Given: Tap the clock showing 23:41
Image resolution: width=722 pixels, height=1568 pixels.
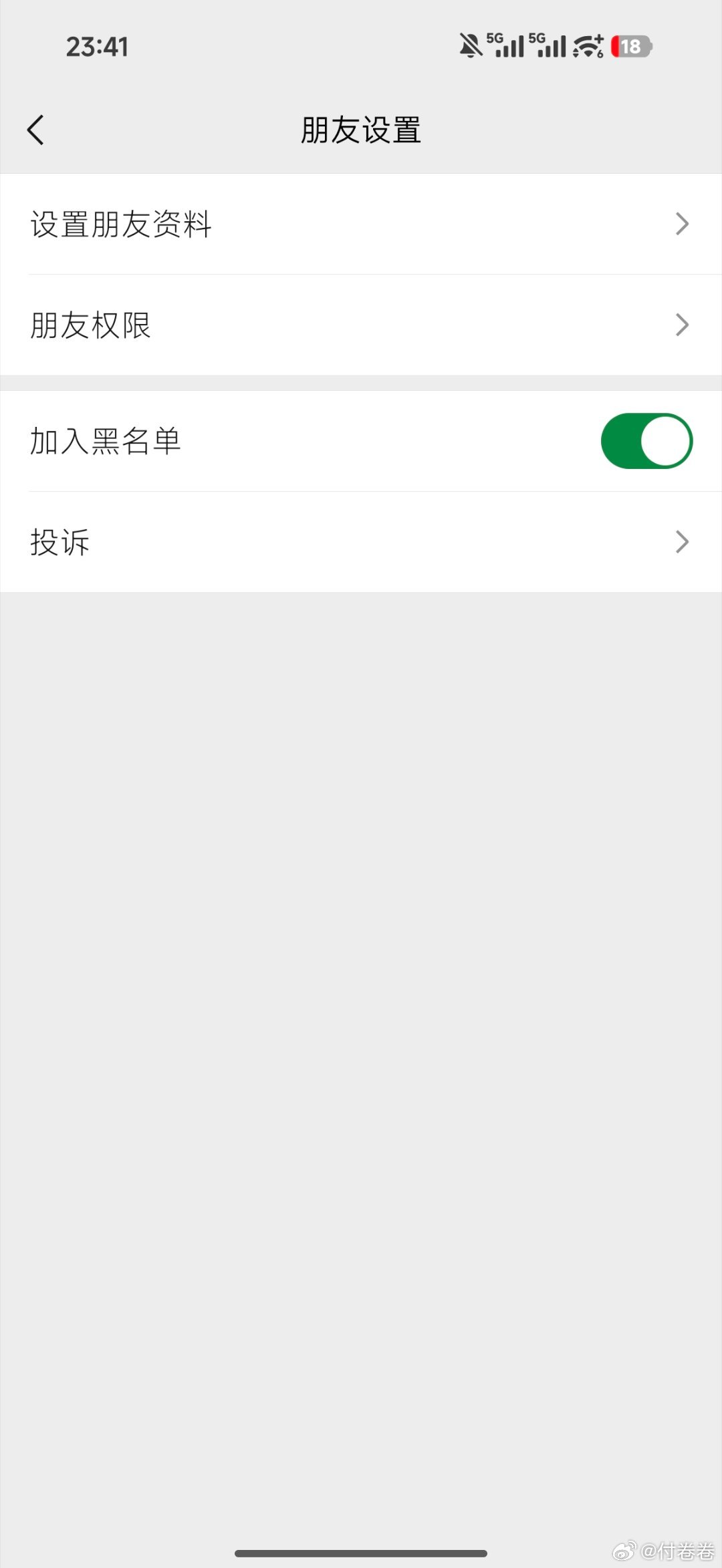Looking at the screenshot, I should coord(98,46).
